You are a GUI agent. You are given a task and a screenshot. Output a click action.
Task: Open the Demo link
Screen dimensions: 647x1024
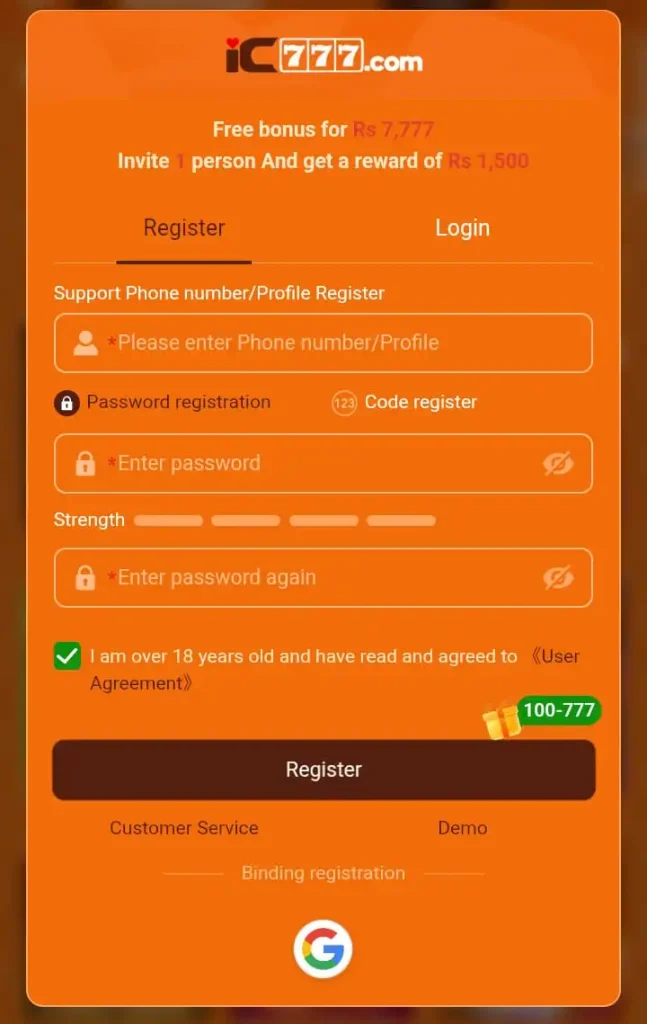(462, 828)
